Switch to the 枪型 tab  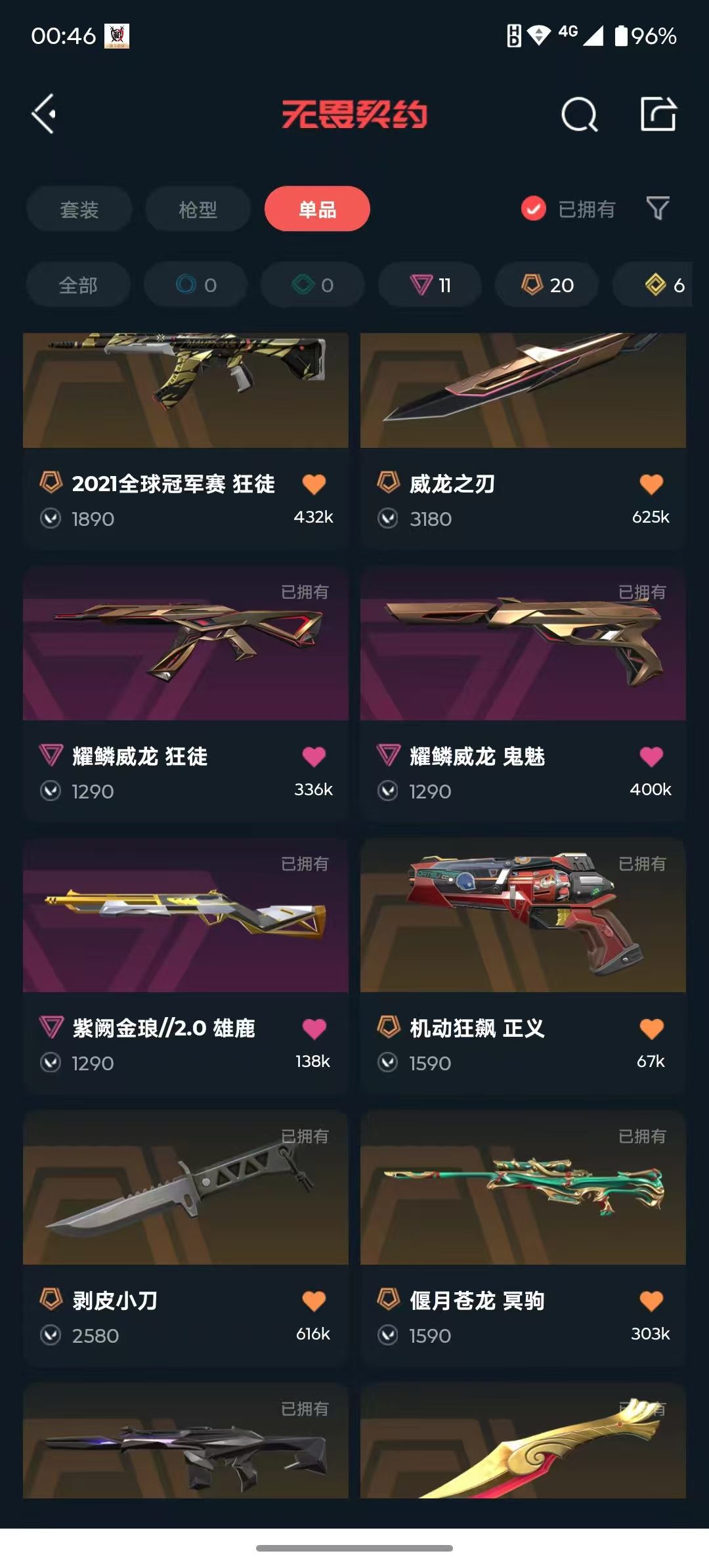198,209
